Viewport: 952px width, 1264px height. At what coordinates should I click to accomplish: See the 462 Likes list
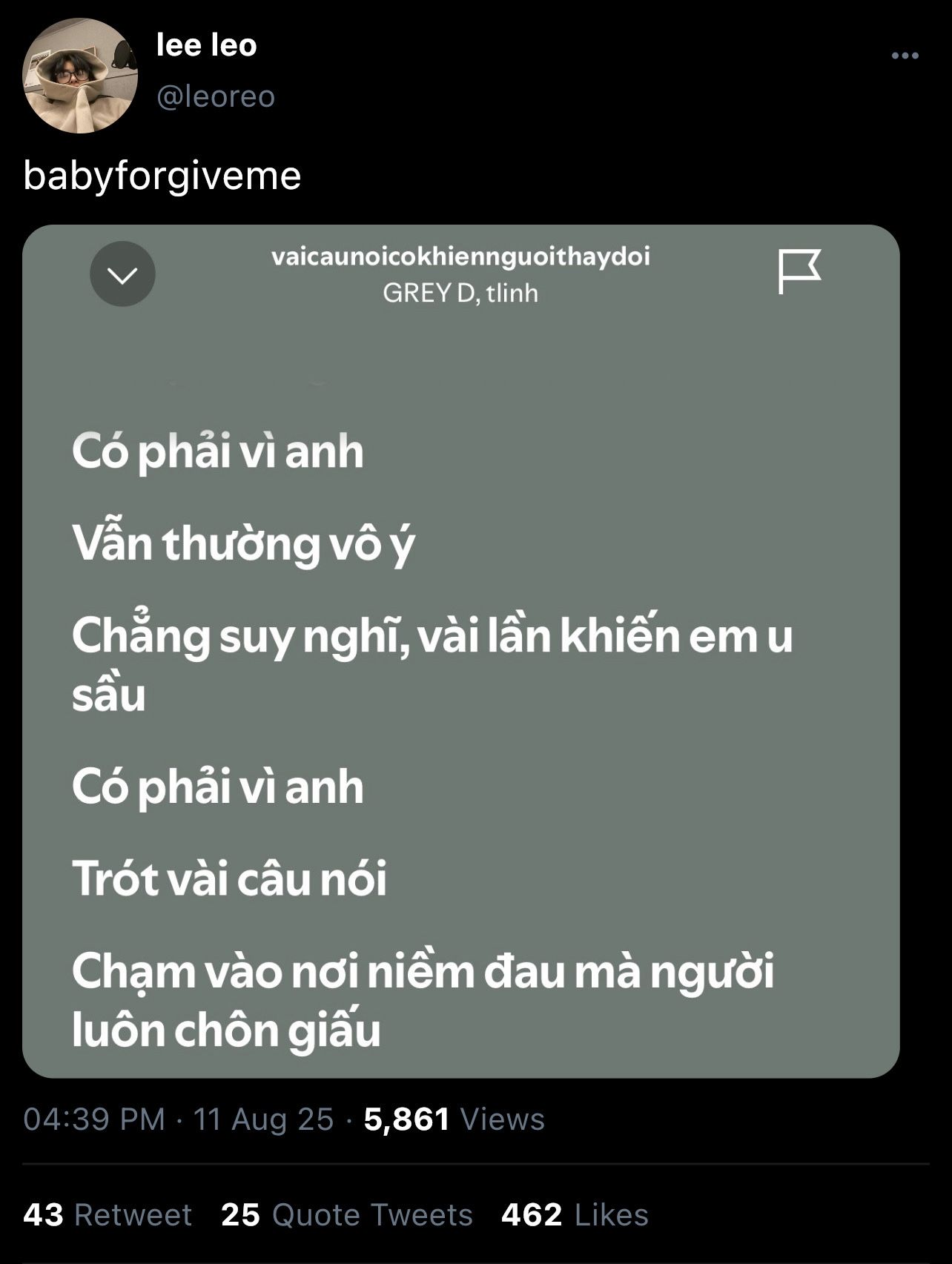point(575,1215)
